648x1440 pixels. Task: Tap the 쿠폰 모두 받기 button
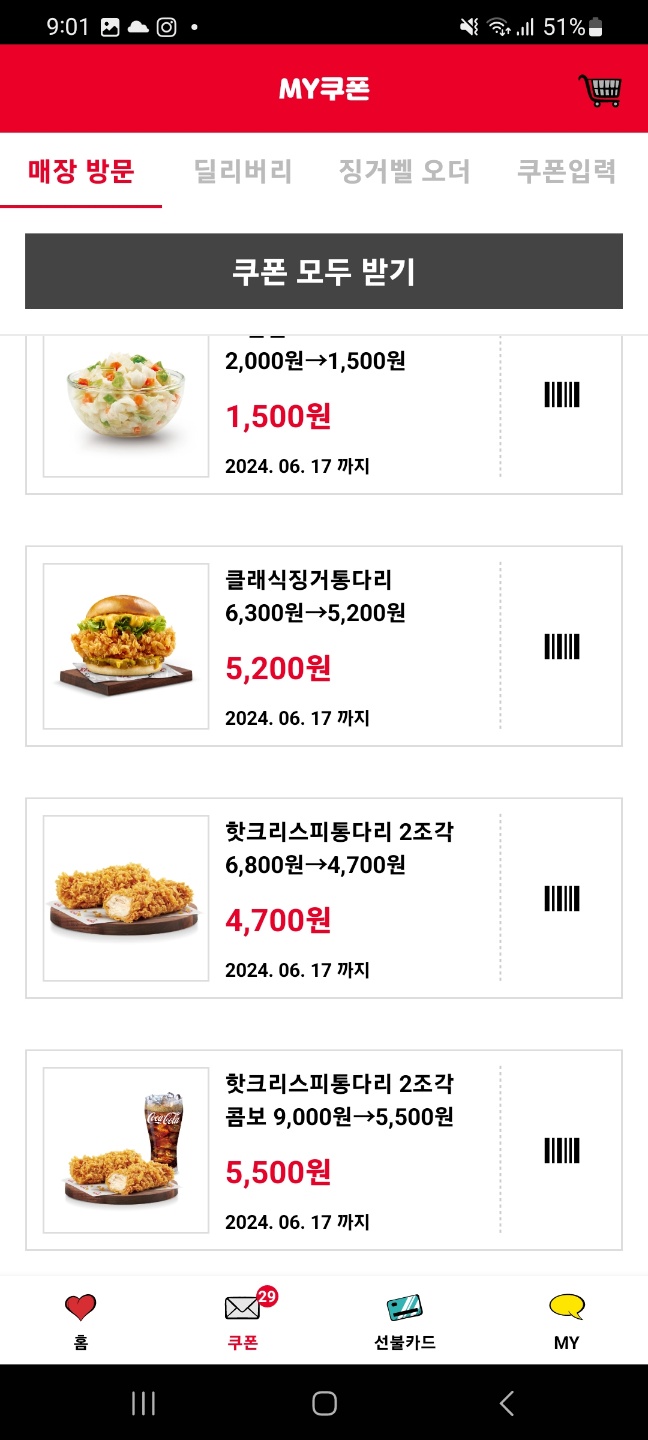point(324,271)
